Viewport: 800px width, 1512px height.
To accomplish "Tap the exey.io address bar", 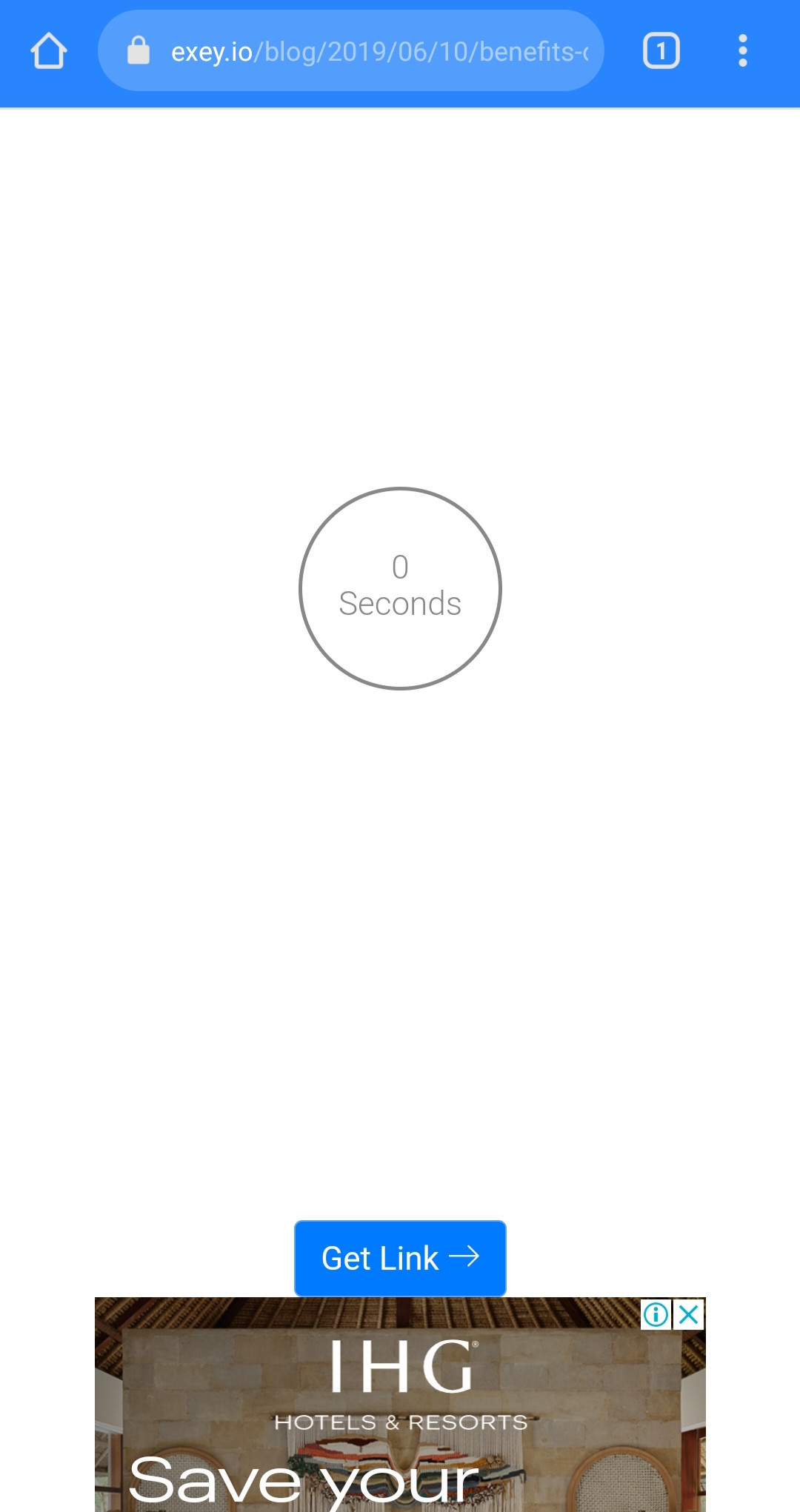I will click(351, 51).
